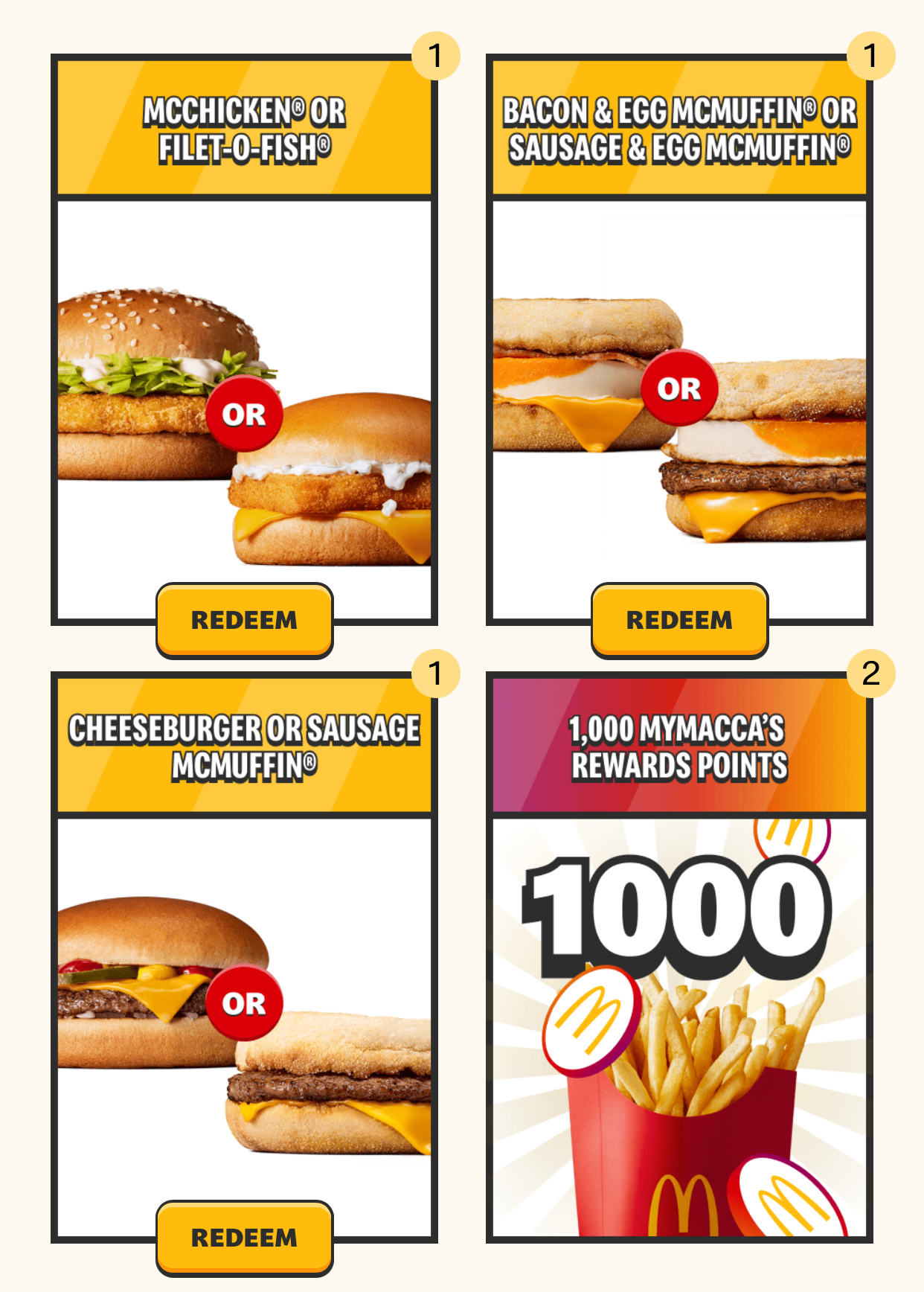This screenshot has height=1292, width=924.
Task: Redeem the Bacon & Egg McMuffin reward
Action: (x=678, y=619)
